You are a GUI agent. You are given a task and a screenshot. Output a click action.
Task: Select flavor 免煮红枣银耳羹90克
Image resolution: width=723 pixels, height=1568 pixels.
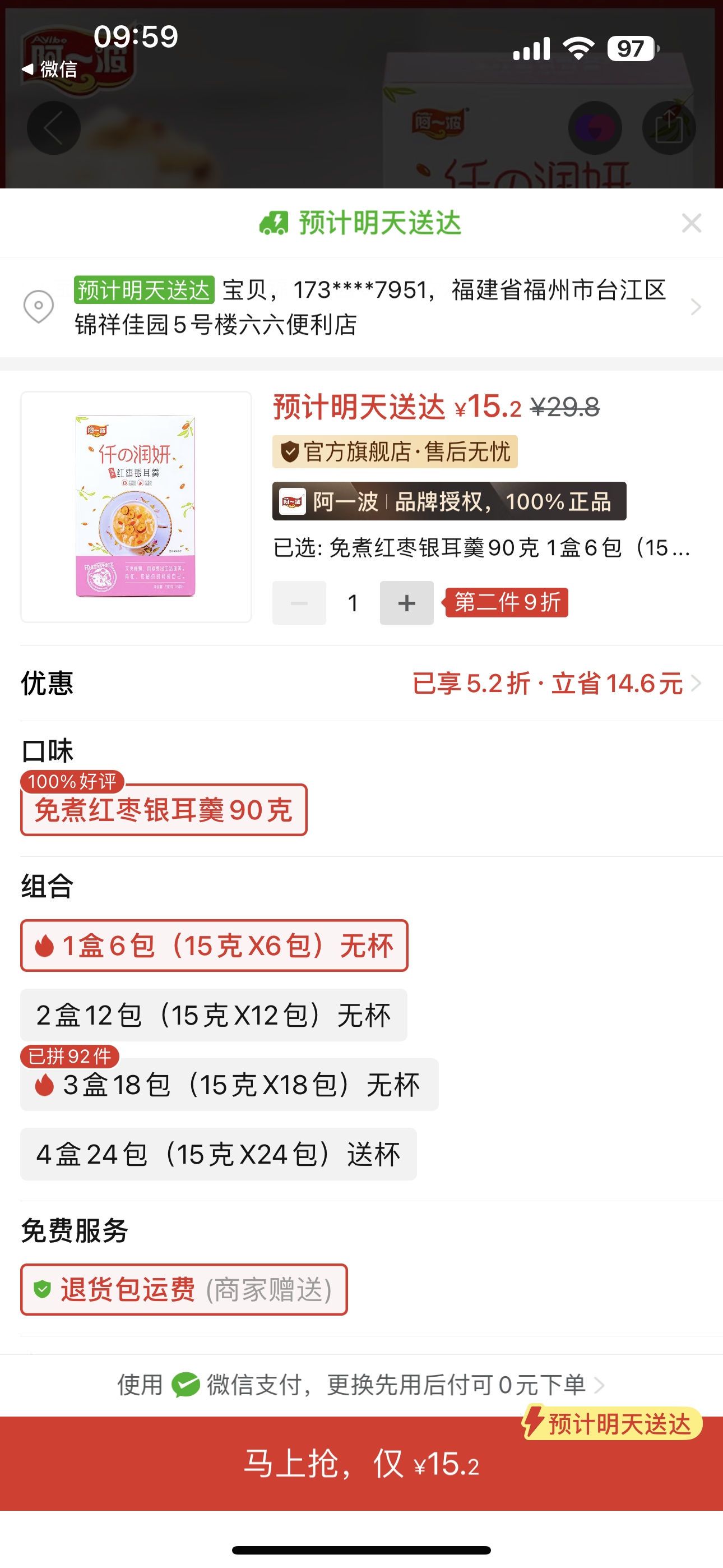pos(164,810)
